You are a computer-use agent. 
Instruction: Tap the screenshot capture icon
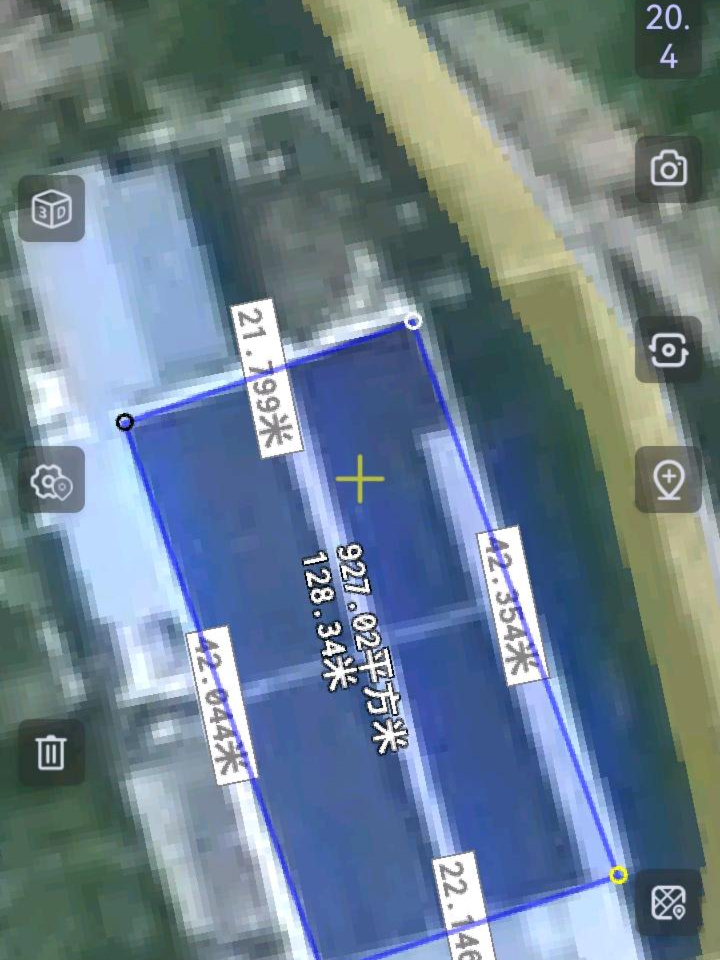(x=669, y=350)
